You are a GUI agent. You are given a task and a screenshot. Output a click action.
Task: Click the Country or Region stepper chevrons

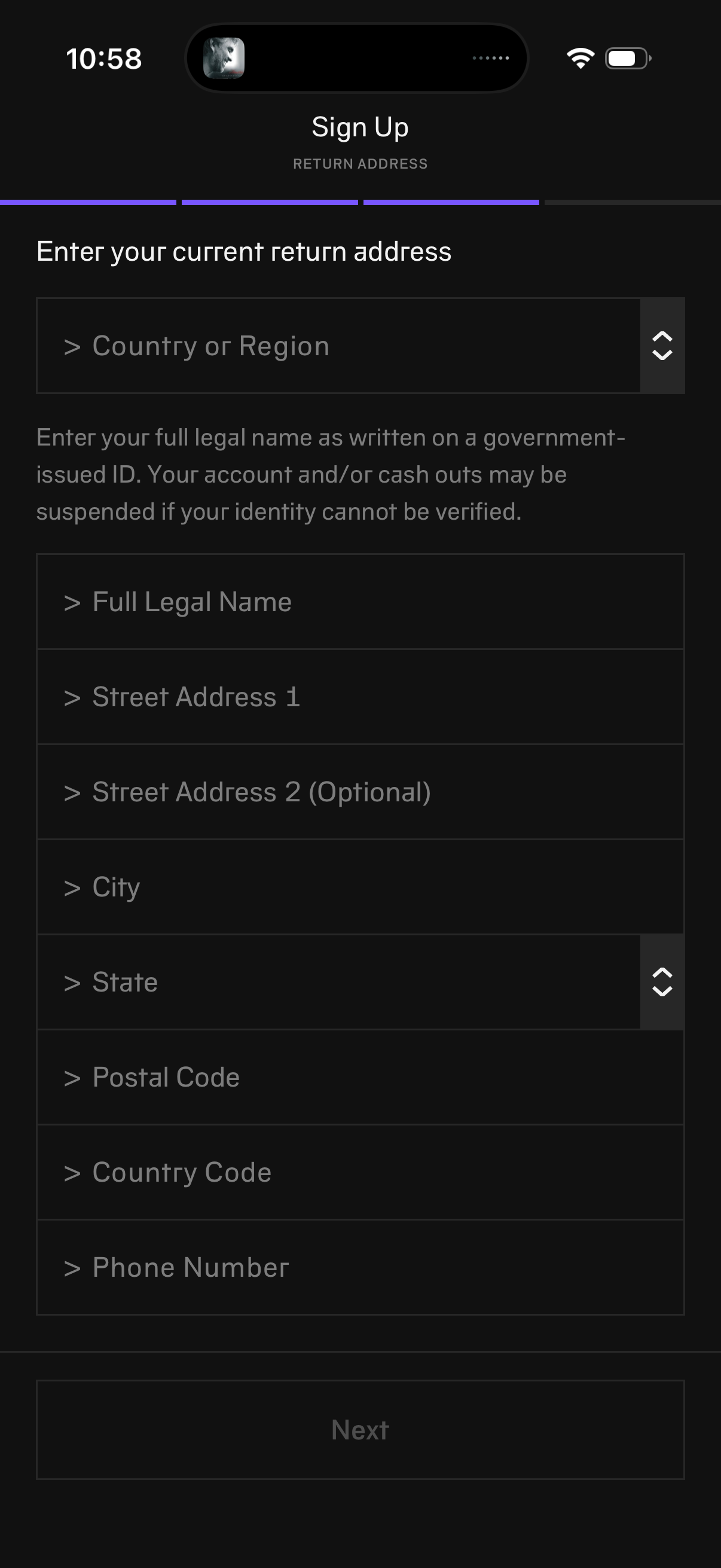(662, 345)
